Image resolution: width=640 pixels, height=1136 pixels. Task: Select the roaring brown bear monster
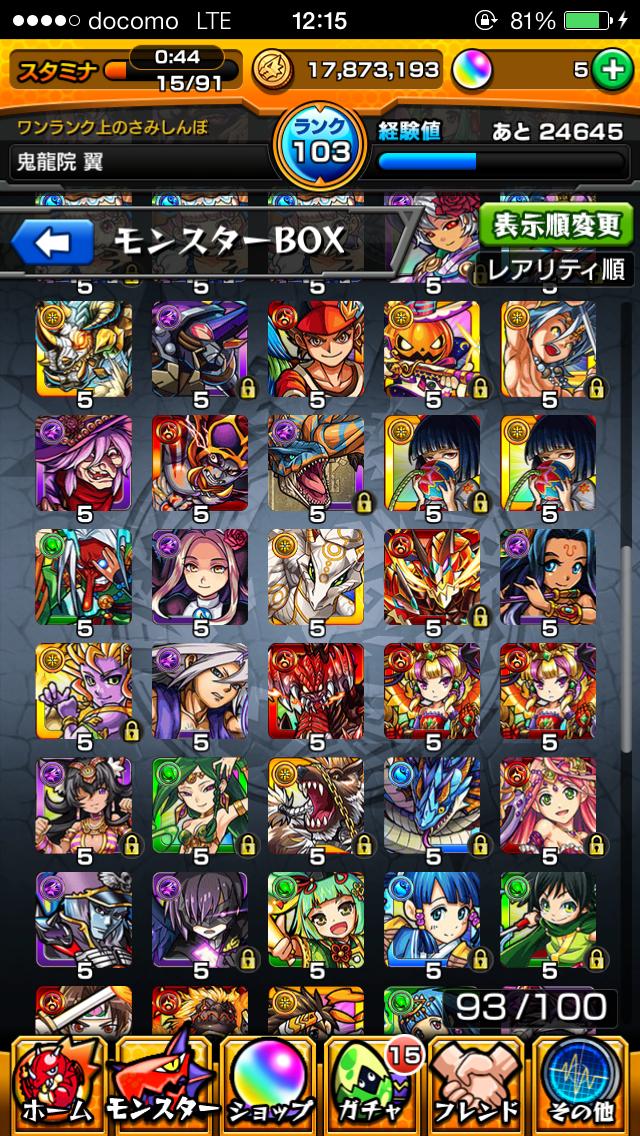click(x=316, y=806)
